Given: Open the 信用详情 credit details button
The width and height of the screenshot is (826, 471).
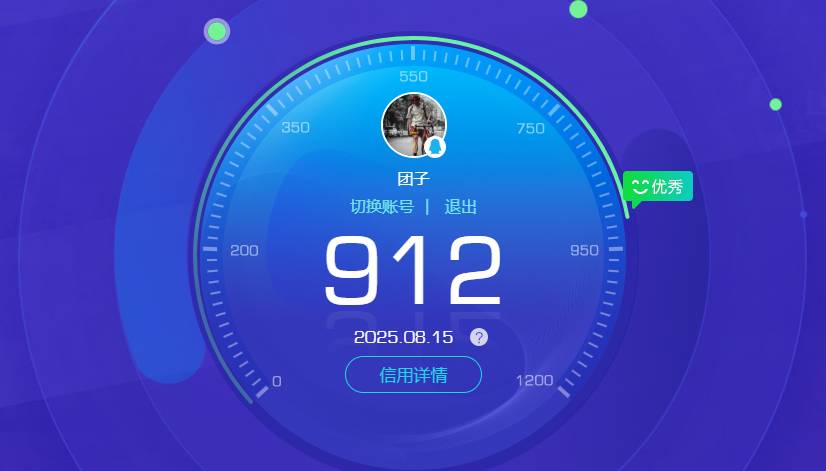Looking at the screenshot, I should [x=413, y=375].
